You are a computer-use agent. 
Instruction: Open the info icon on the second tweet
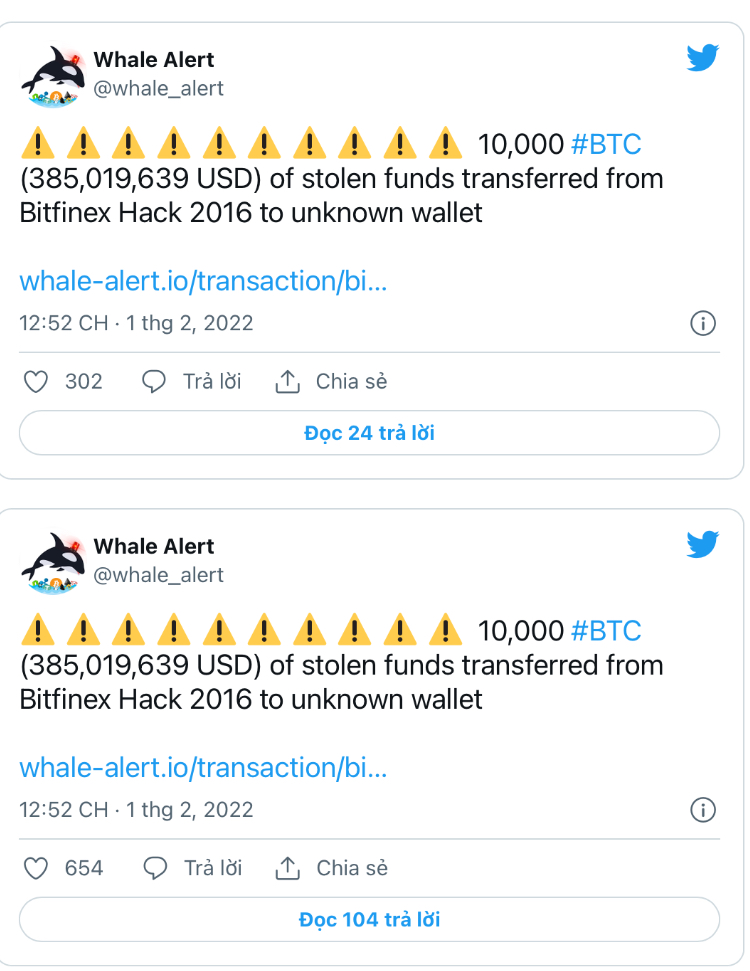click(x=703, y=809)
